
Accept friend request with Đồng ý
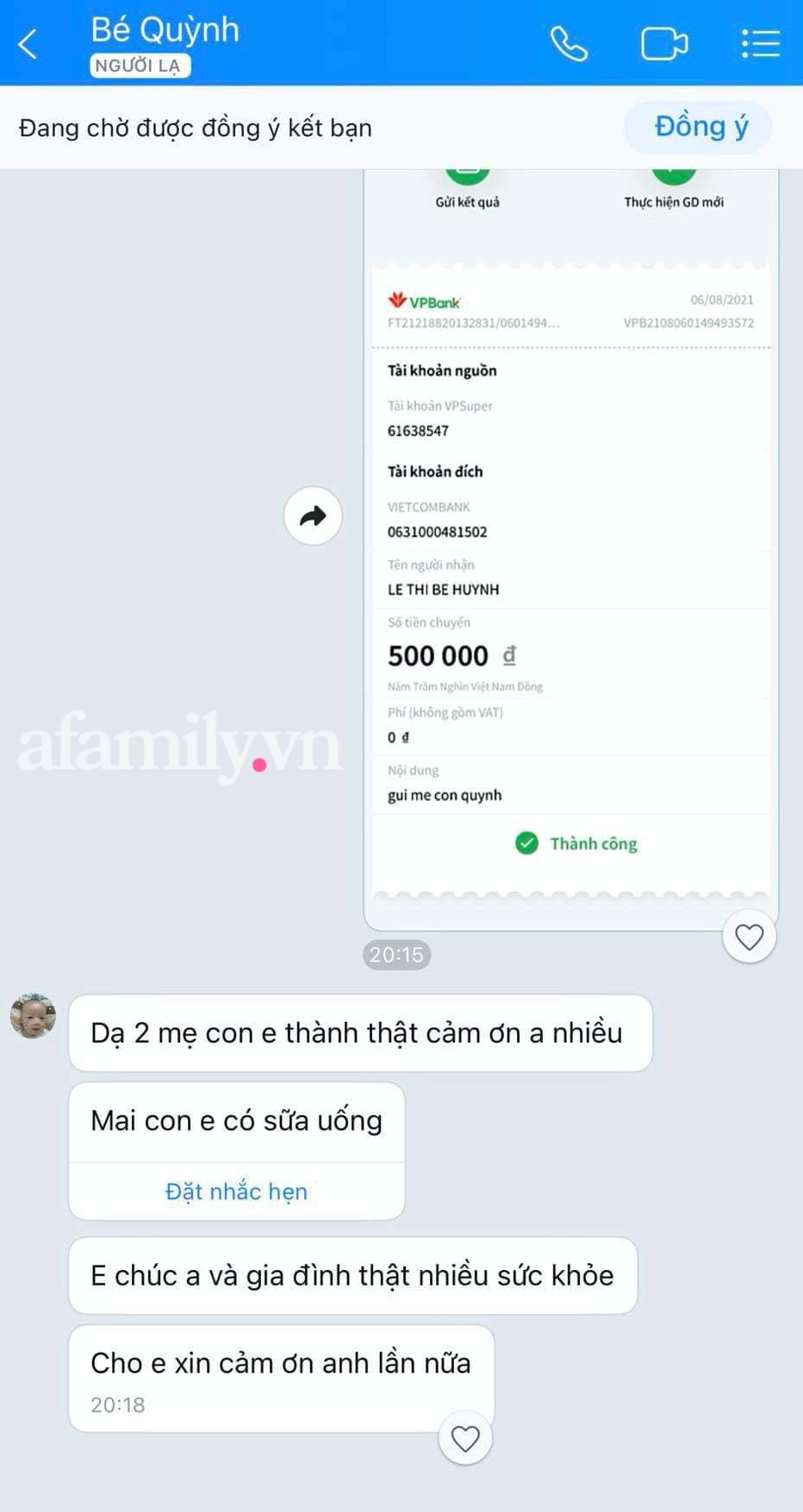(x=700, y=127)
